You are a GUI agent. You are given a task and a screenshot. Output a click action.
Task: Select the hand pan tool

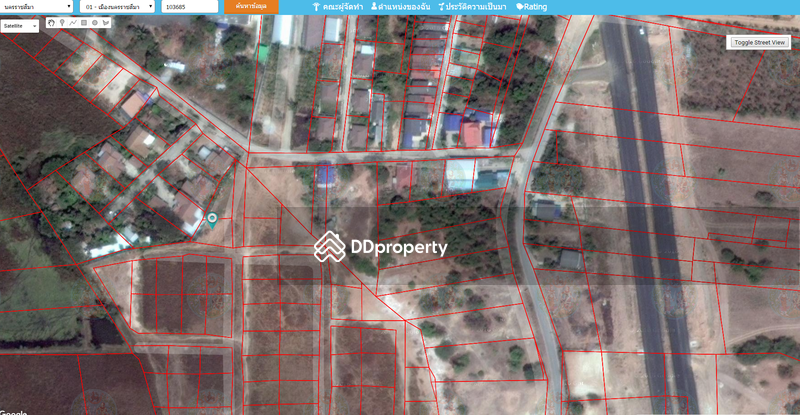coord(51,22)
